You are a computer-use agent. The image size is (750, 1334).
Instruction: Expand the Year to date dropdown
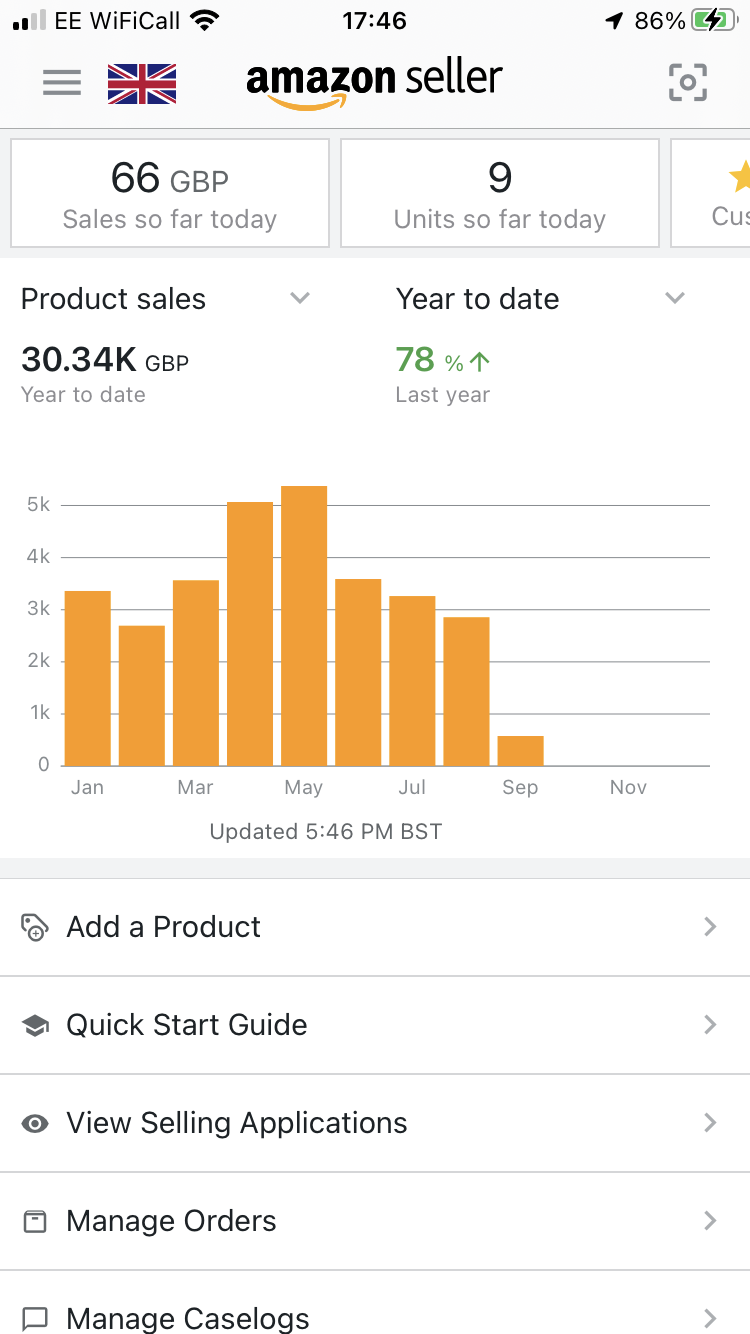pyautogui.click(x=541, y=299)
